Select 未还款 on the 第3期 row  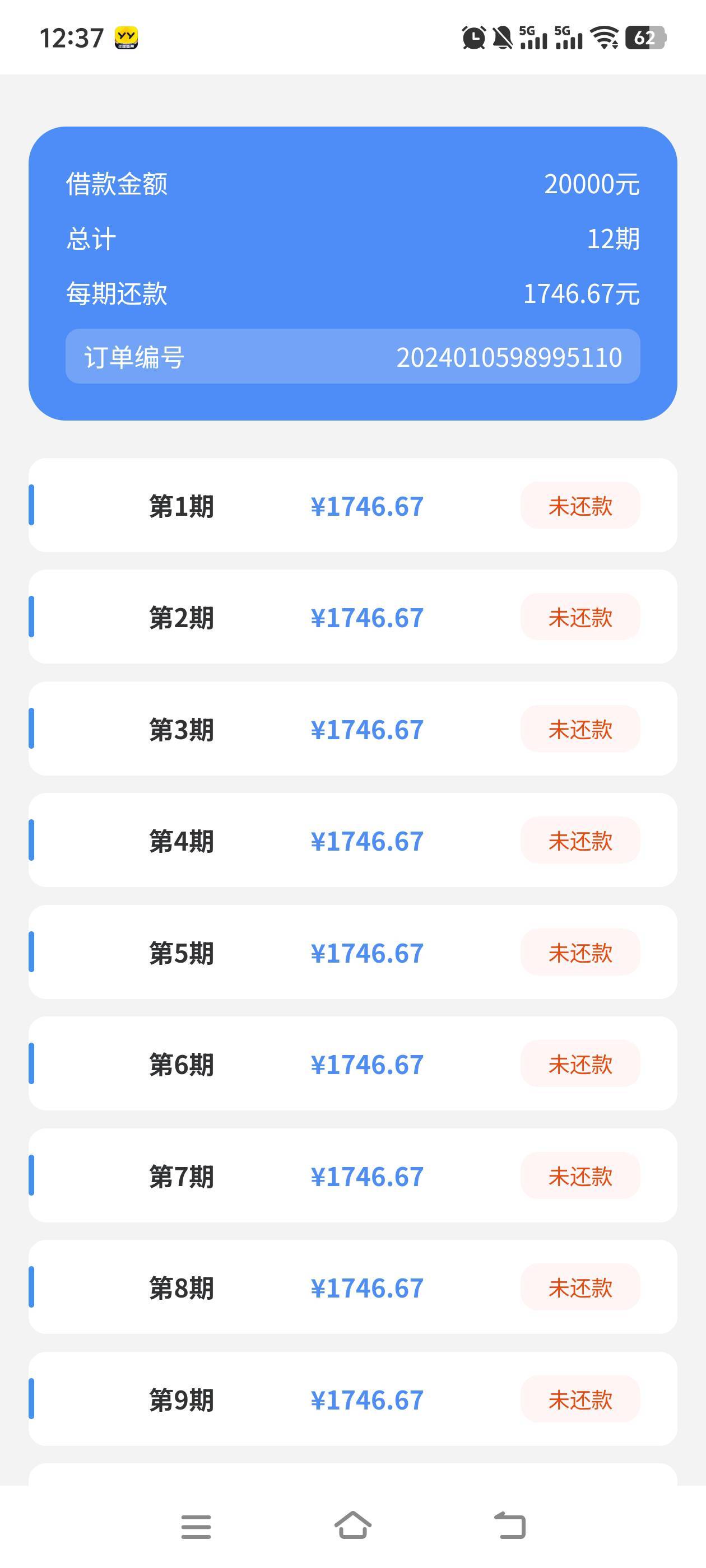pos(580,729)
